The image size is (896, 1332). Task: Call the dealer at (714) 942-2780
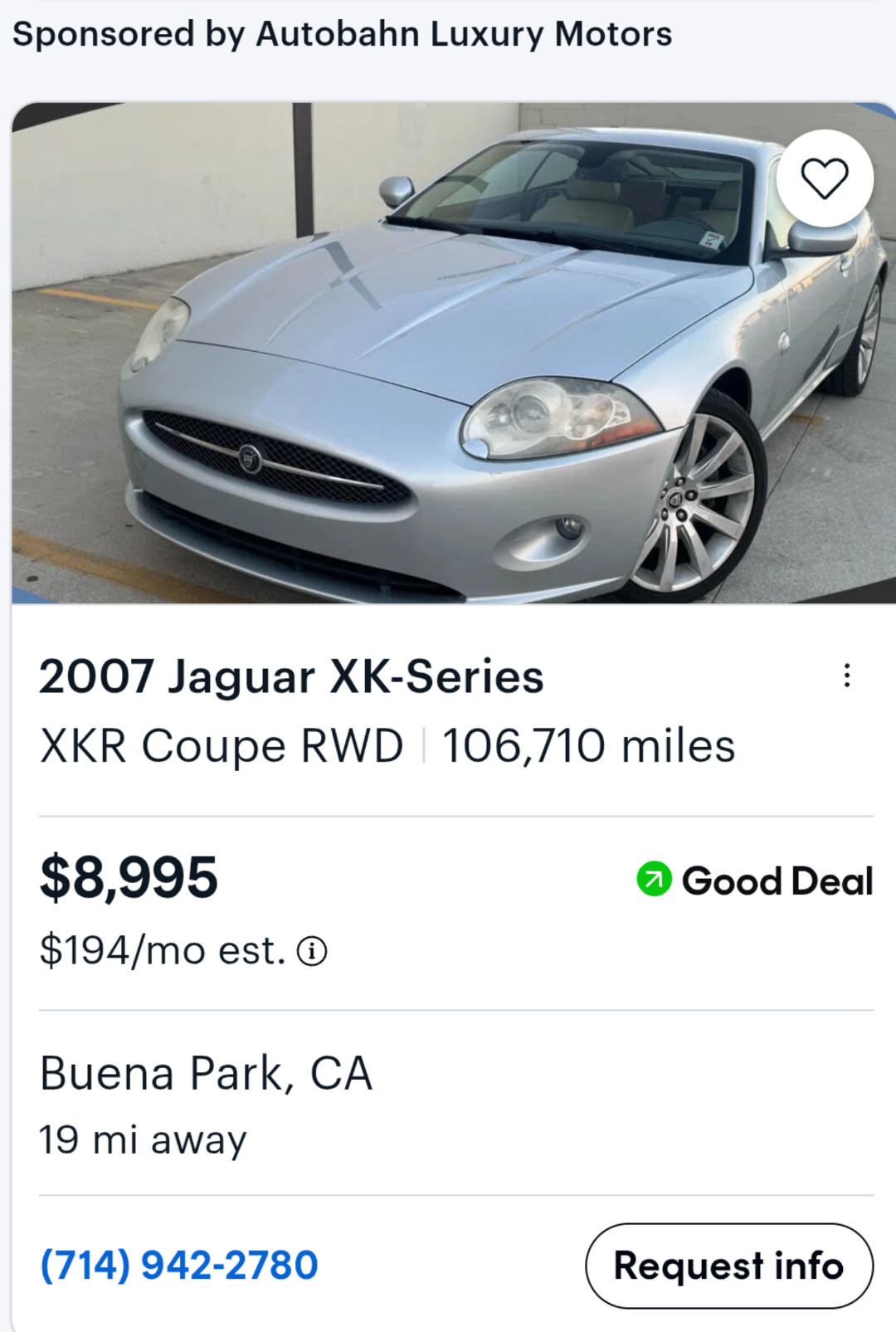pyautogui.click(x=179, y=1266)
